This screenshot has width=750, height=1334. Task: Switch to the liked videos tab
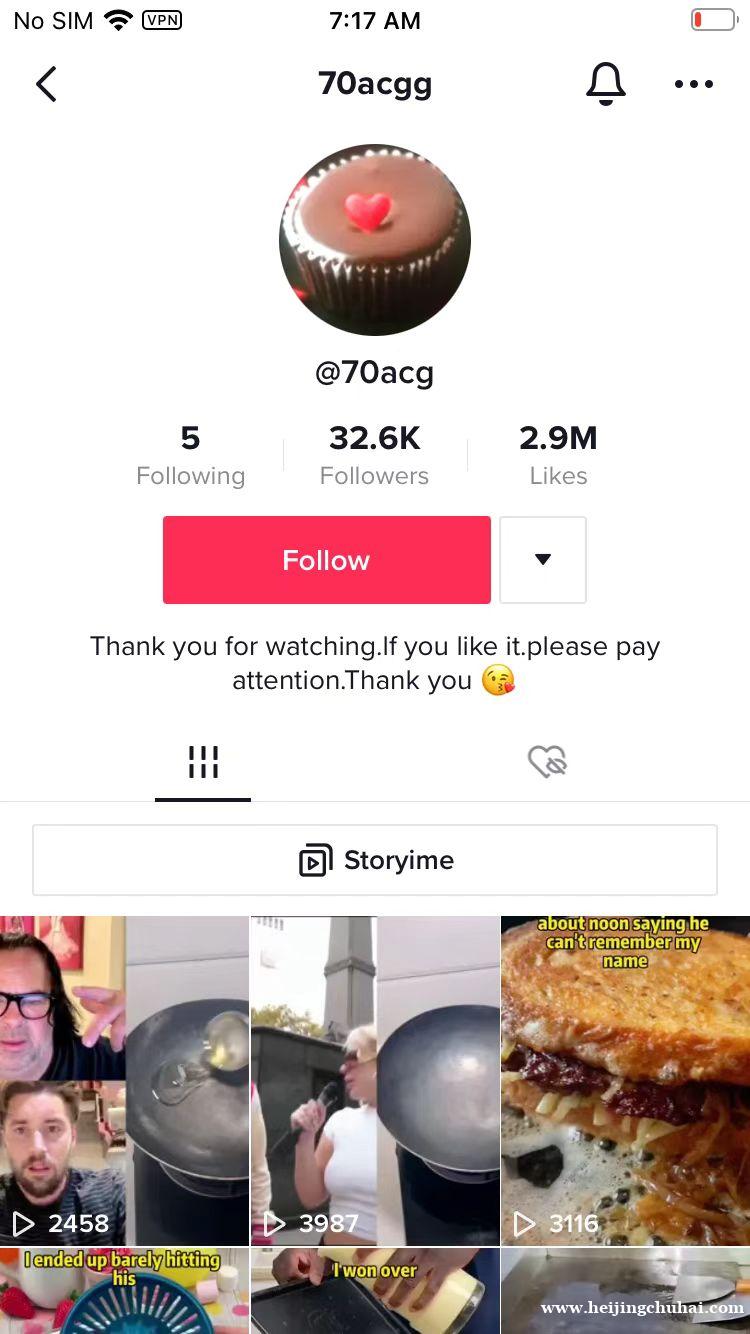click(547, 763)
